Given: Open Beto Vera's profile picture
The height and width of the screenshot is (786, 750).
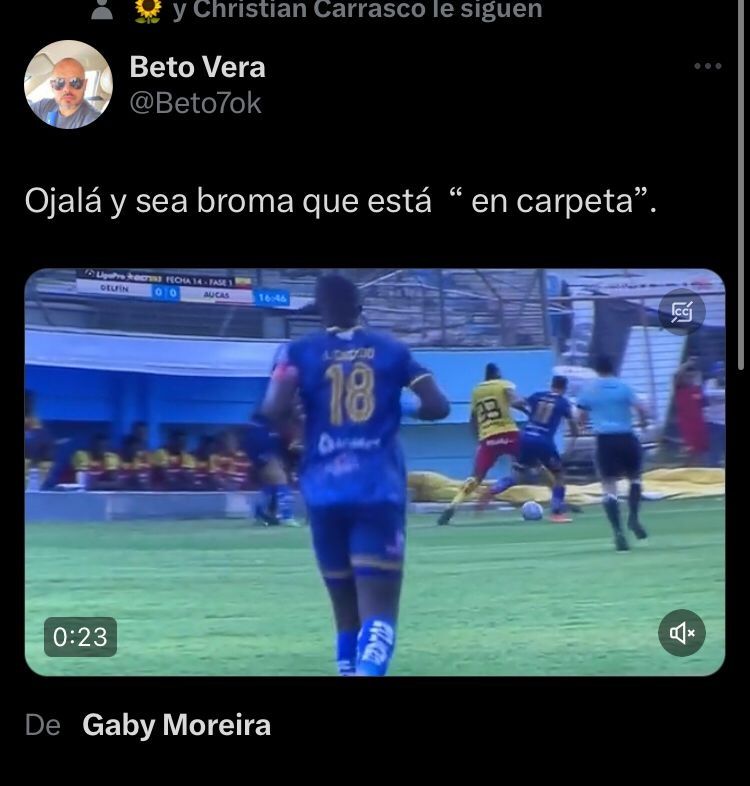Looking at the screenshot, I should (68, 85).
